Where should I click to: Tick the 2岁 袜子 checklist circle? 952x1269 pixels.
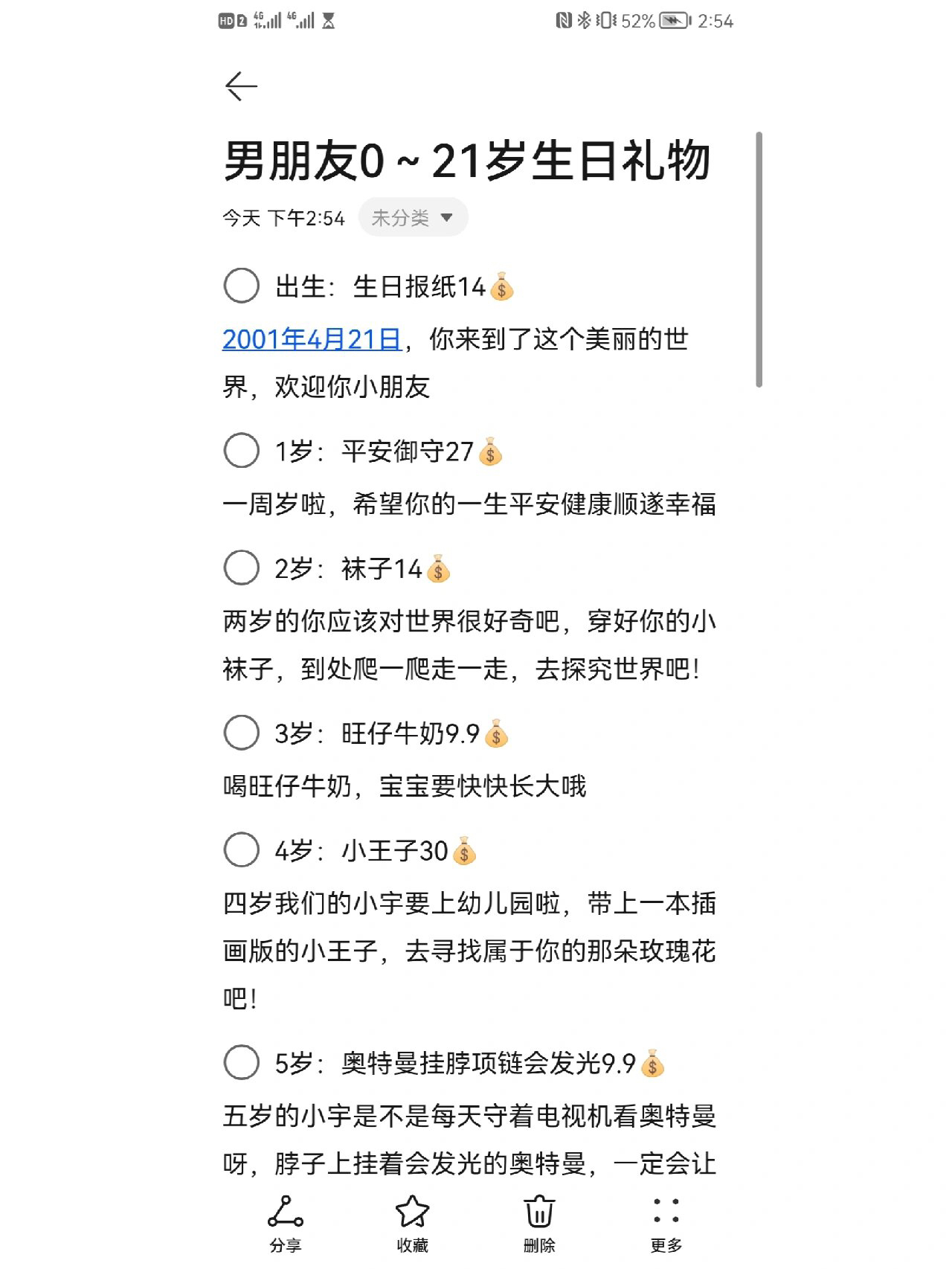point(242,568)
